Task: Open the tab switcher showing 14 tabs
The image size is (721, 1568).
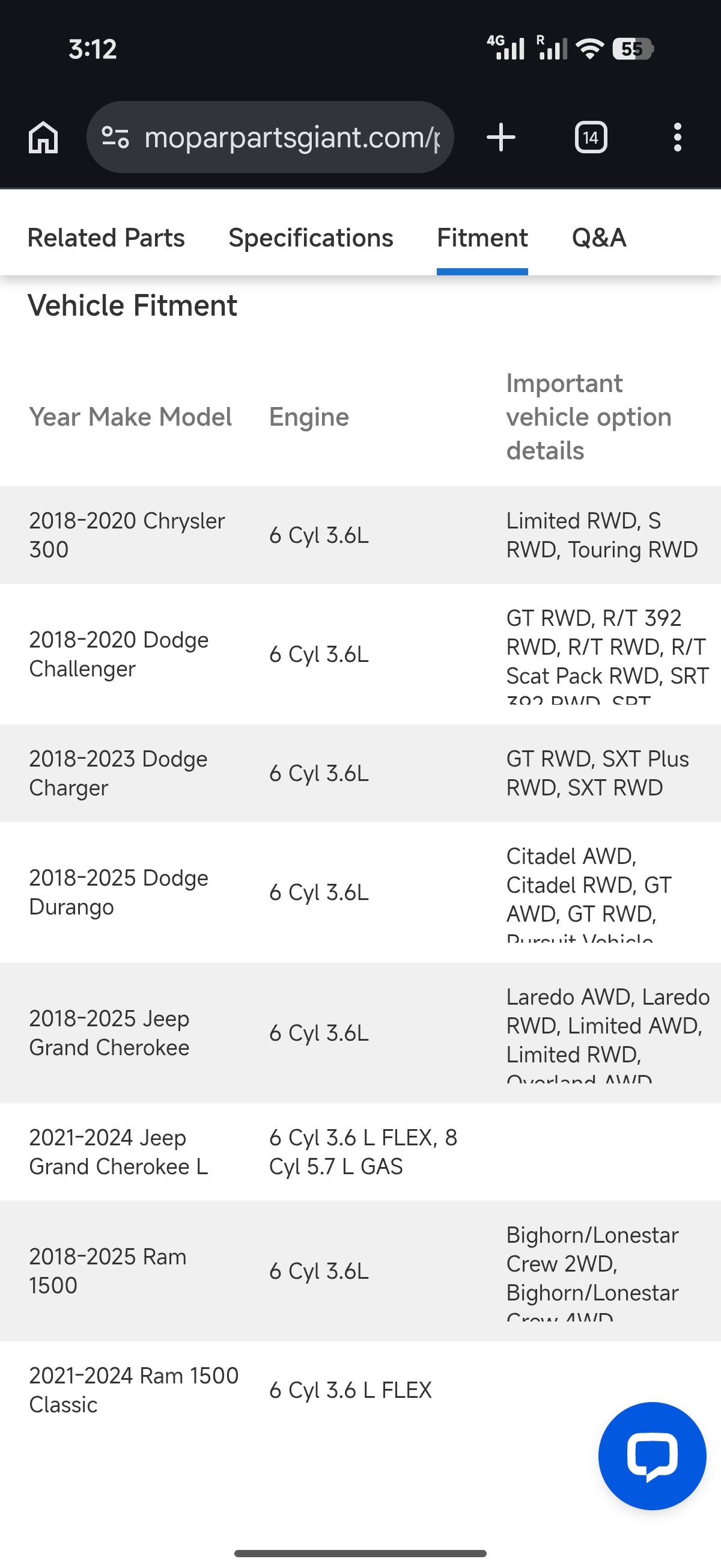Action: pos(591,137)
